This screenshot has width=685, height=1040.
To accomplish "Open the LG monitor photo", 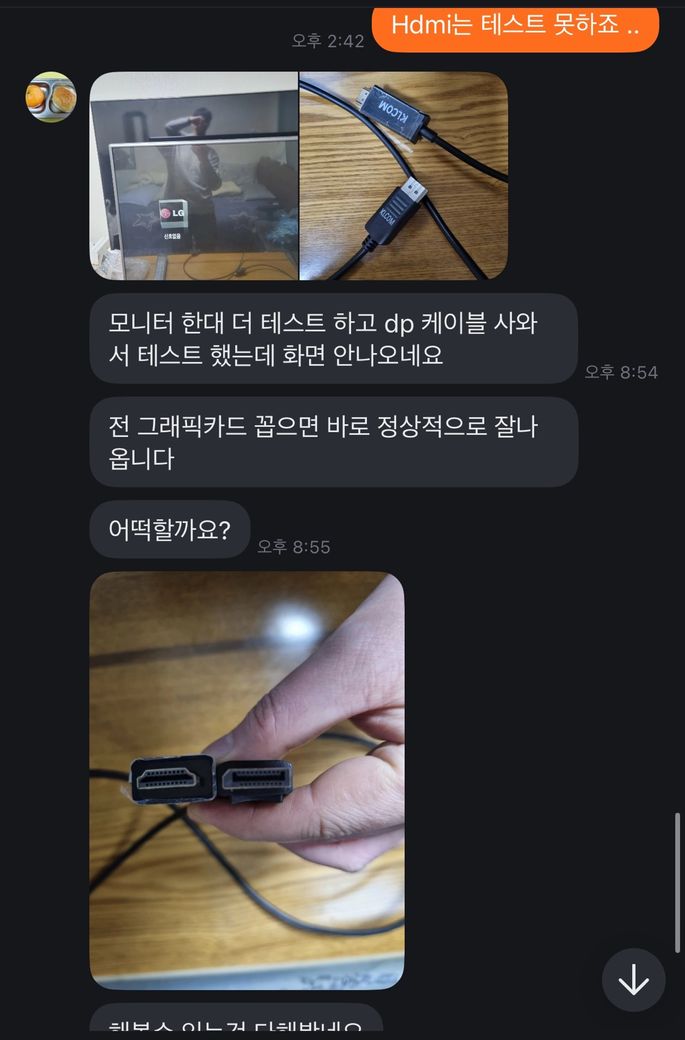I will (x=194, y=176).
